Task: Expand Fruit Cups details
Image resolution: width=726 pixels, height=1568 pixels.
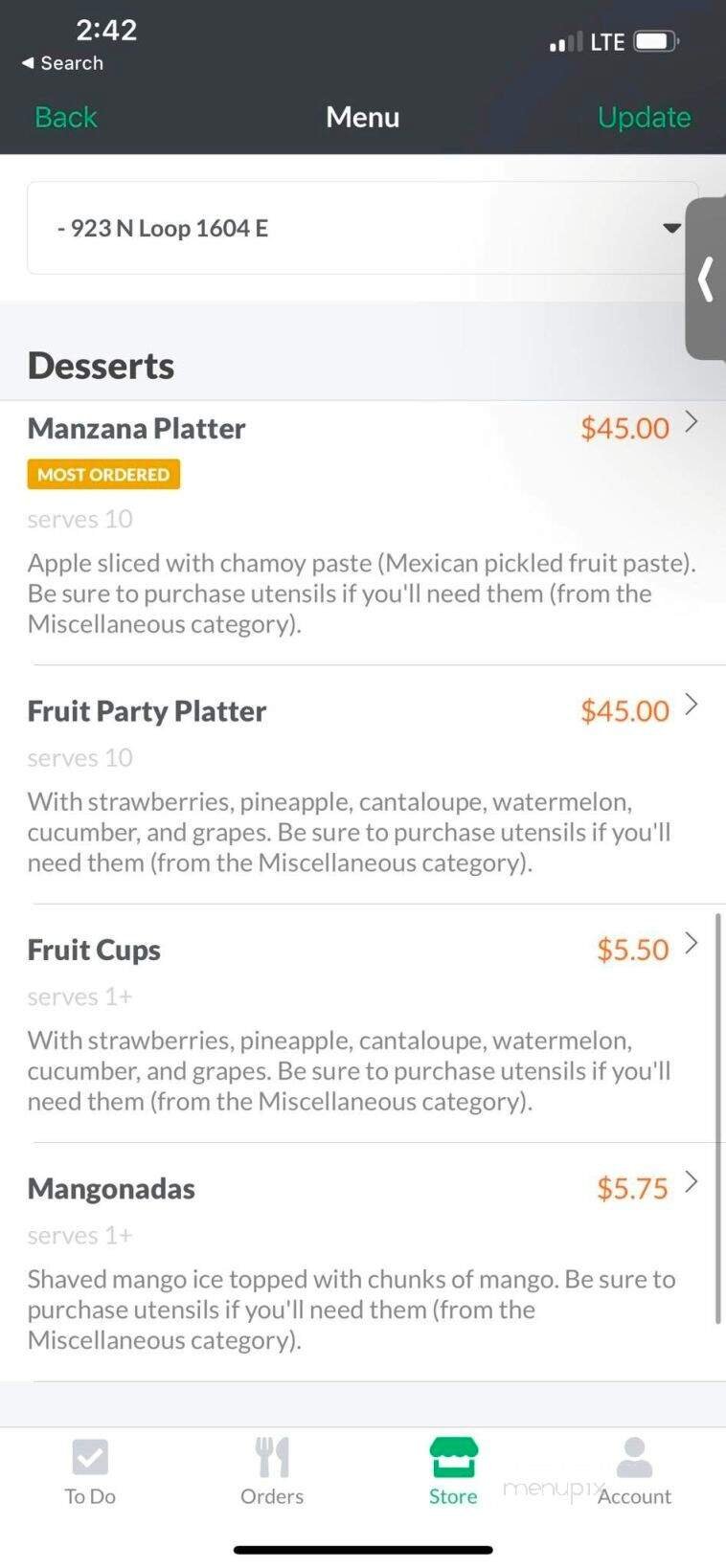Action: coord(692,943)
